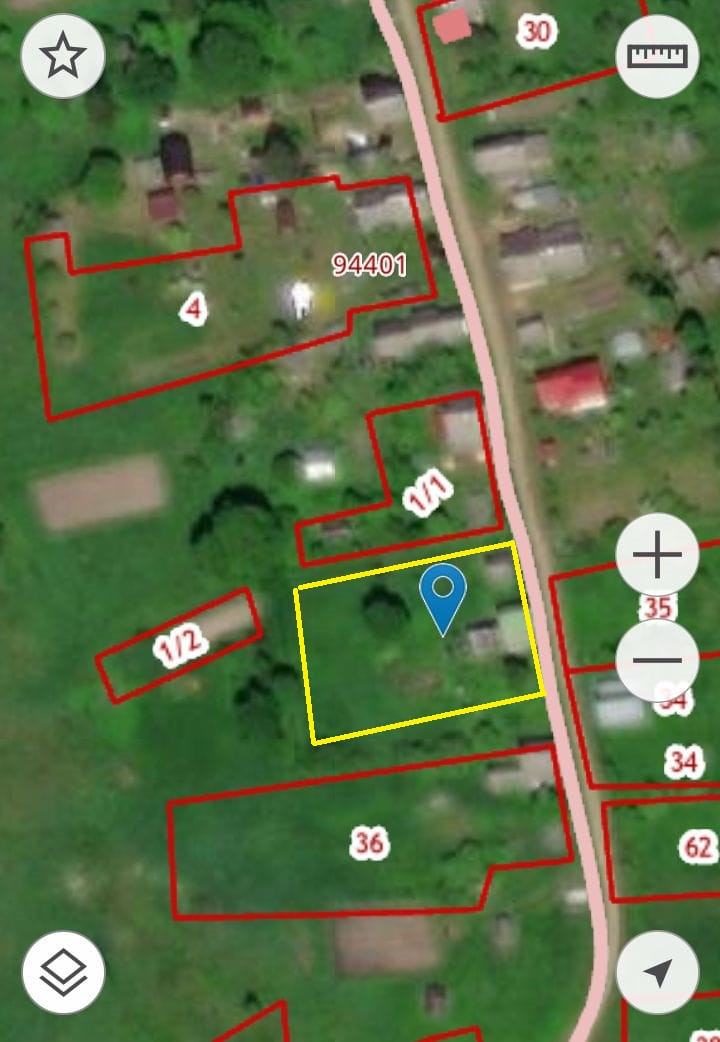Open the ruler measurement tool
The width and height of the screenshot is (720, 1042).
tap(657, 56)
